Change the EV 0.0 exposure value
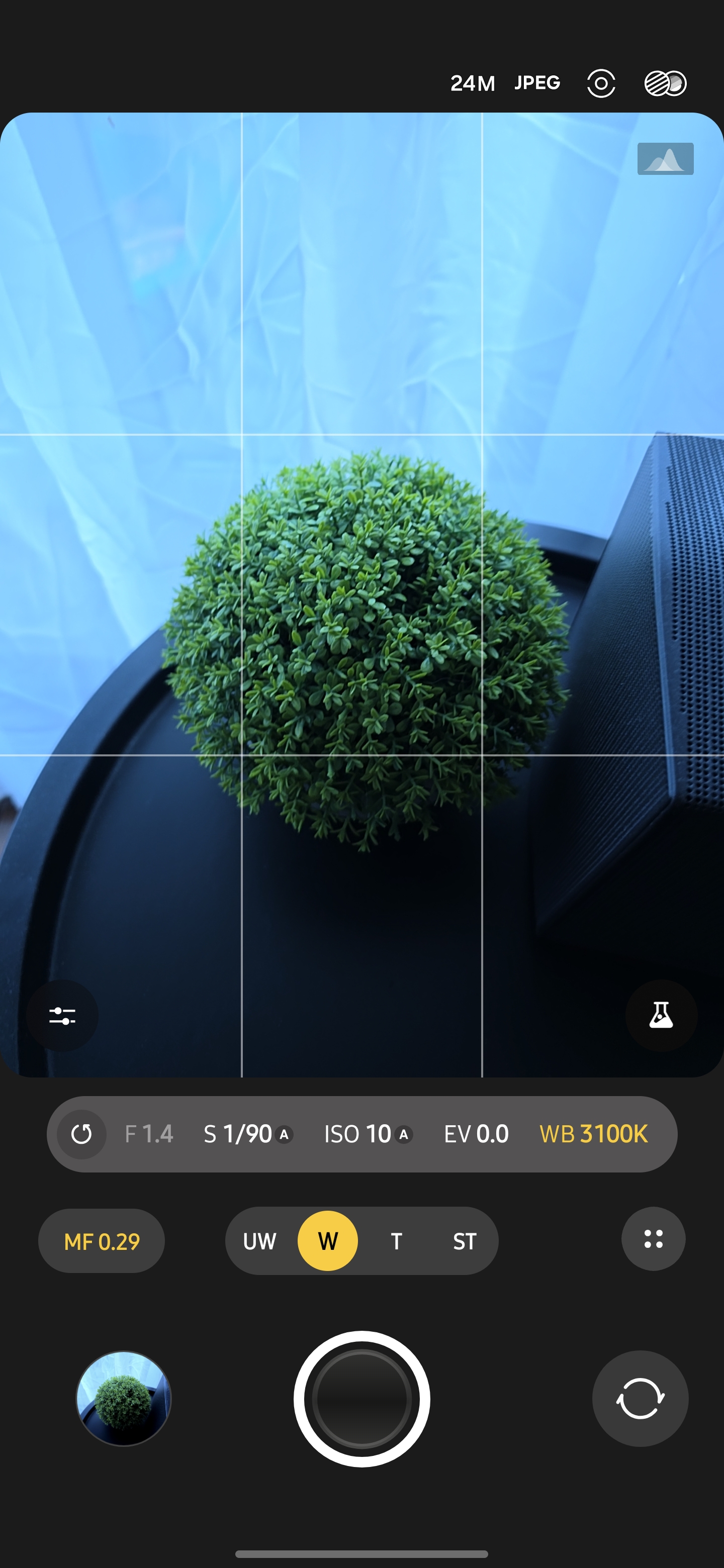 (x=476, y=1134)
